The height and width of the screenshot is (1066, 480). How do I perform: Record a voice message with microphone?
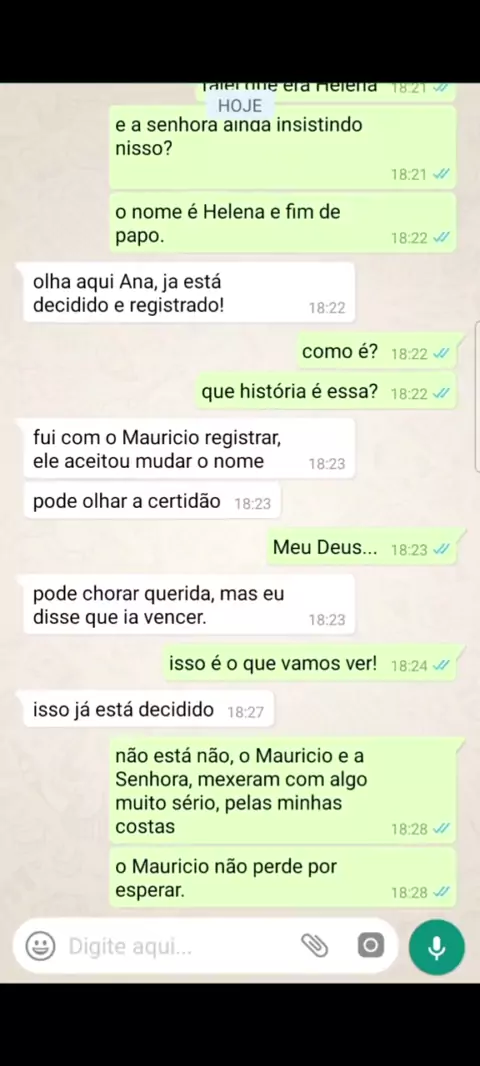pyautogui.click(x=436, y=947)
